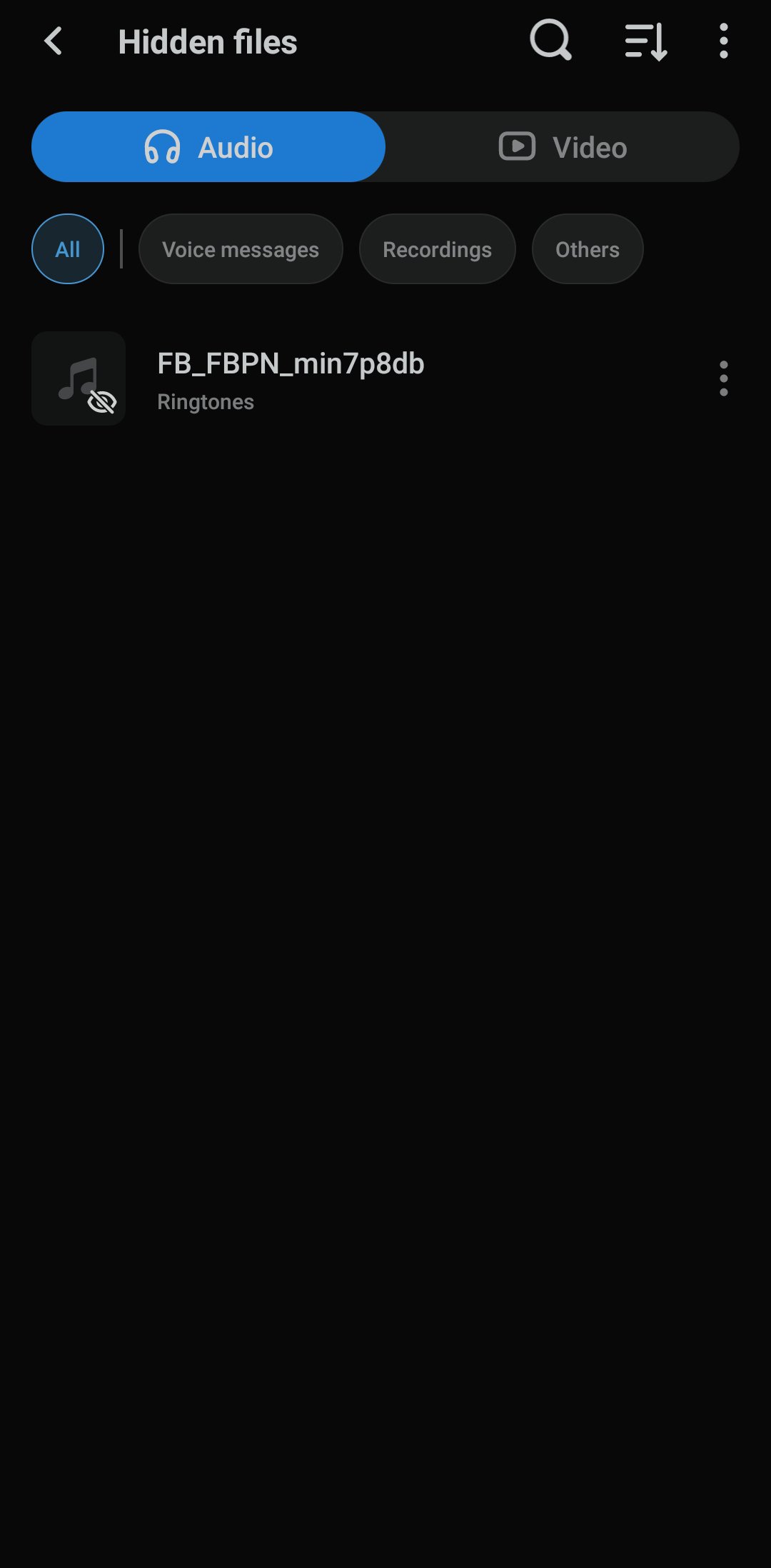Switch to the Audio tab
Screen dimensions: 771x1568
(x=208, y=146)
